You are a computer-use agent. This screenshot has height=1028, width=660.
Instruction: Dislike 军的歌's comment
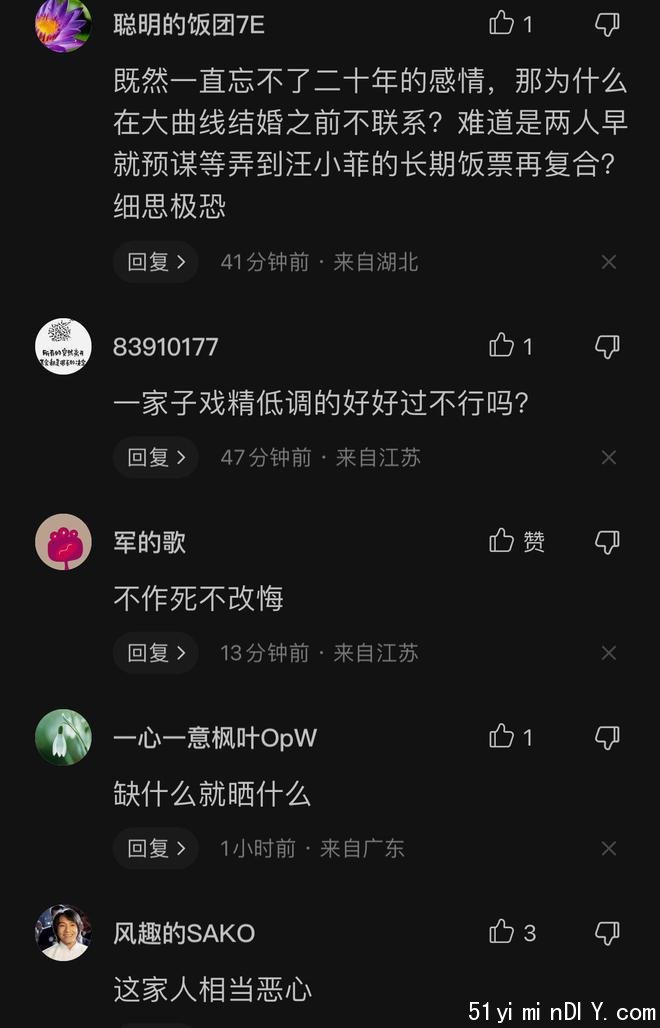coord(607,541)
